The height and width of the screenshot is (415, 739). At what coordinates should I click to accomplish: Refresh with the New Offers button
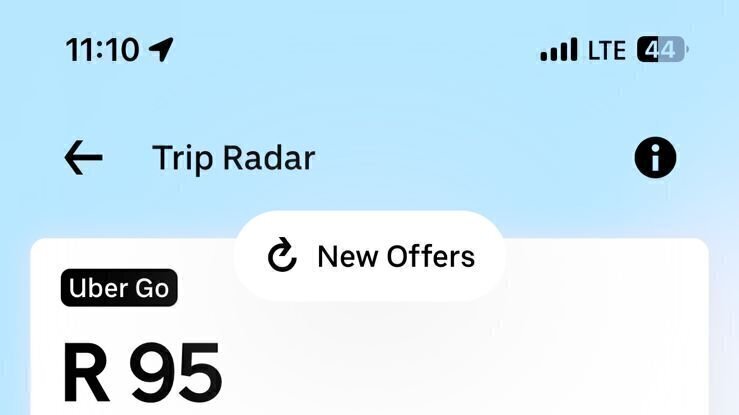[370, 257]
